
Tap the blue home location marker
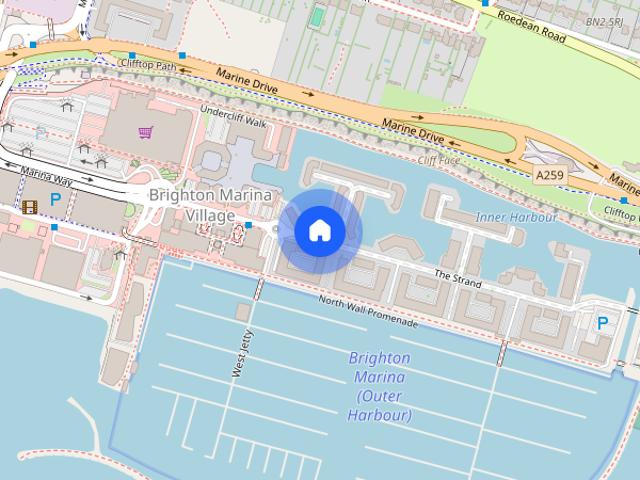pos(319,231)
